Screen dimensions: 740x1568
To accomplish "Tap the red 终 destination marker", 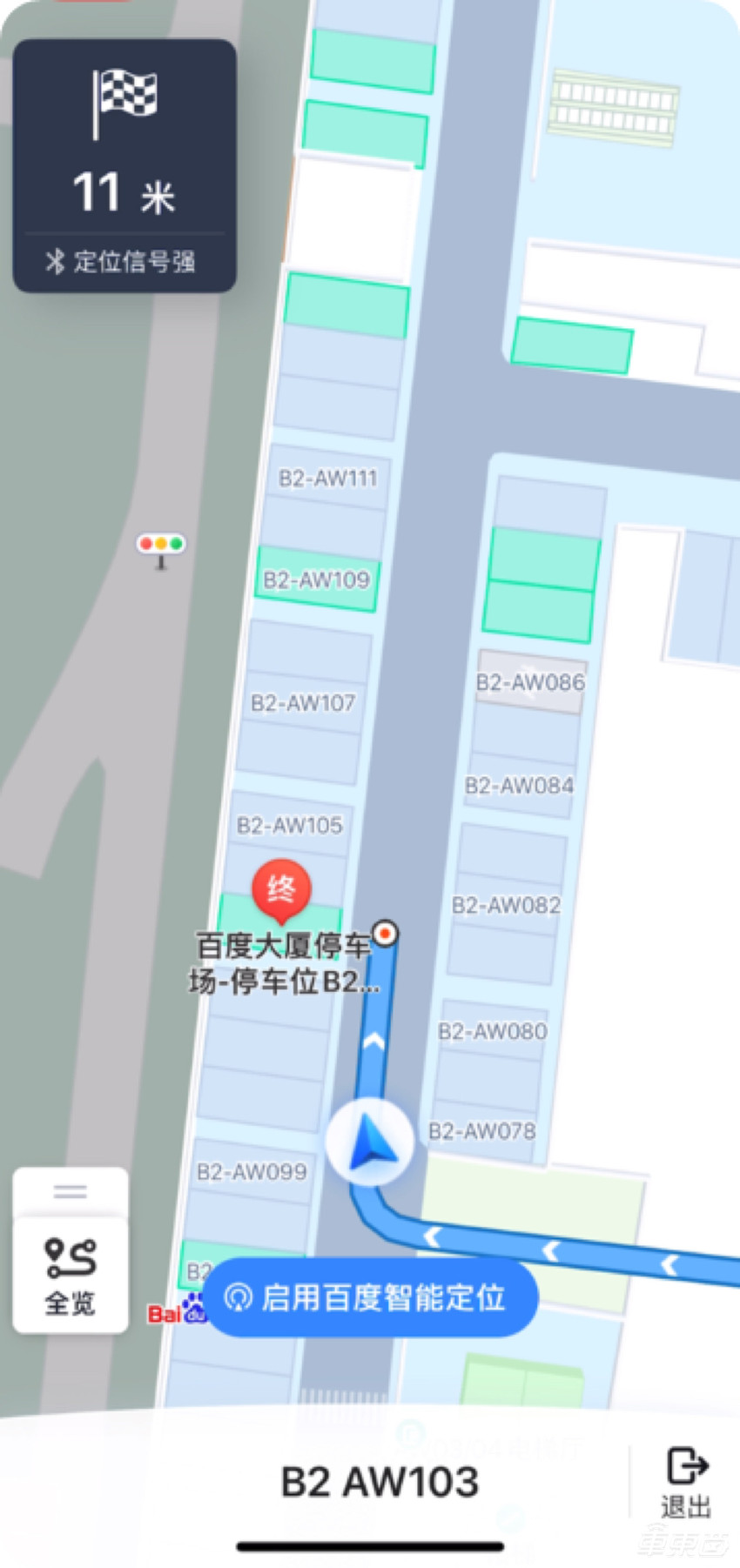I will pos(280,889).
